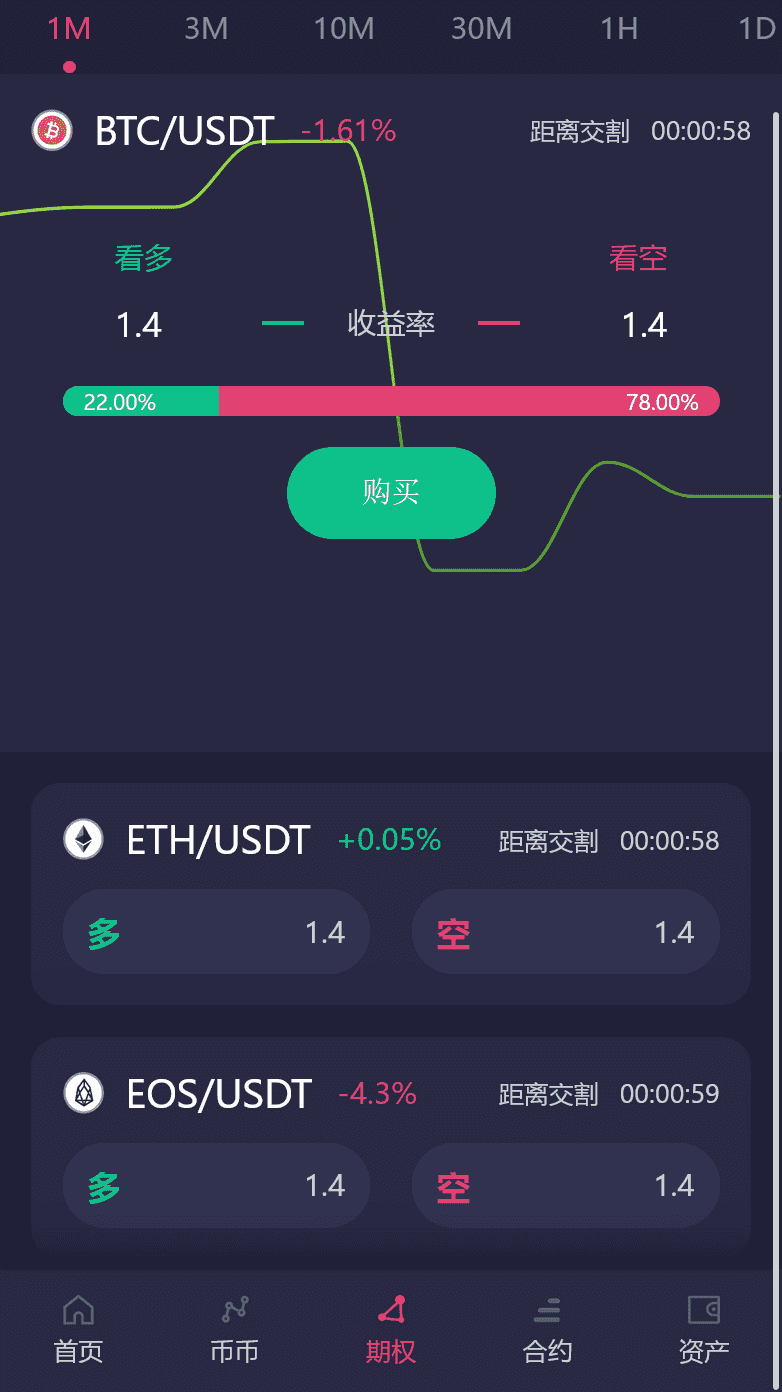Switch to the 合约 contracts tab

pos(547,1330)
